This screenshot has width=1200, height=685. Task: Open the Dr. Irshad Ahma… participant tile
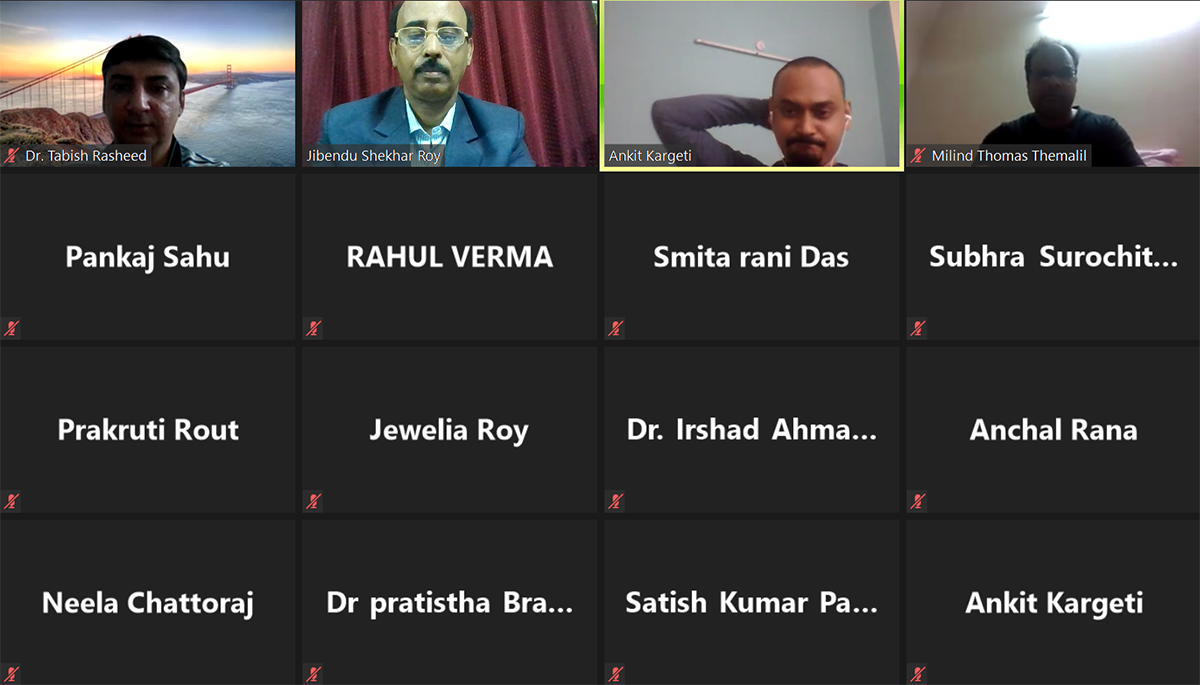(751, 430)
